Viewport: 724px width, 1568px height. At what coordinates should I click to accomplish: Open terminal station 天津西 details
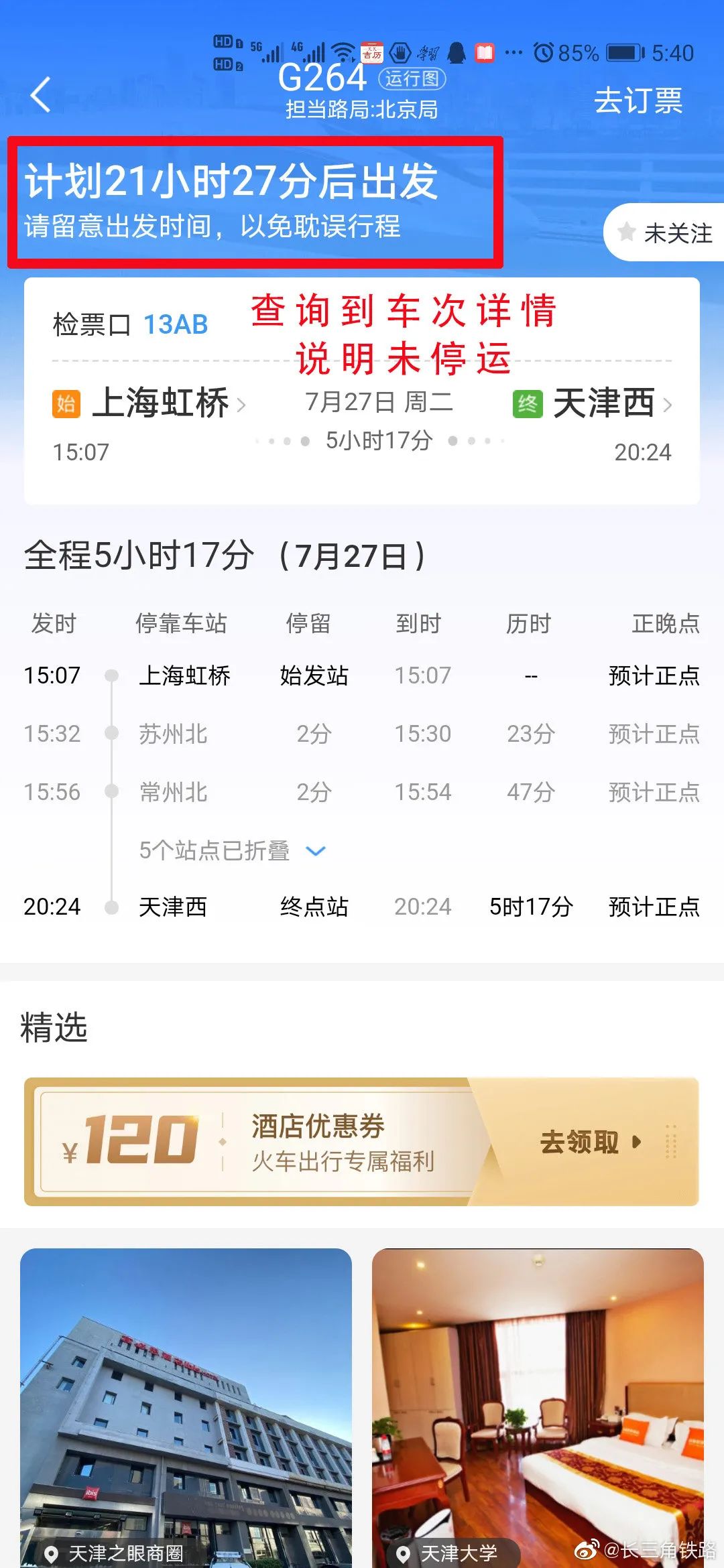tap(605, 403)
